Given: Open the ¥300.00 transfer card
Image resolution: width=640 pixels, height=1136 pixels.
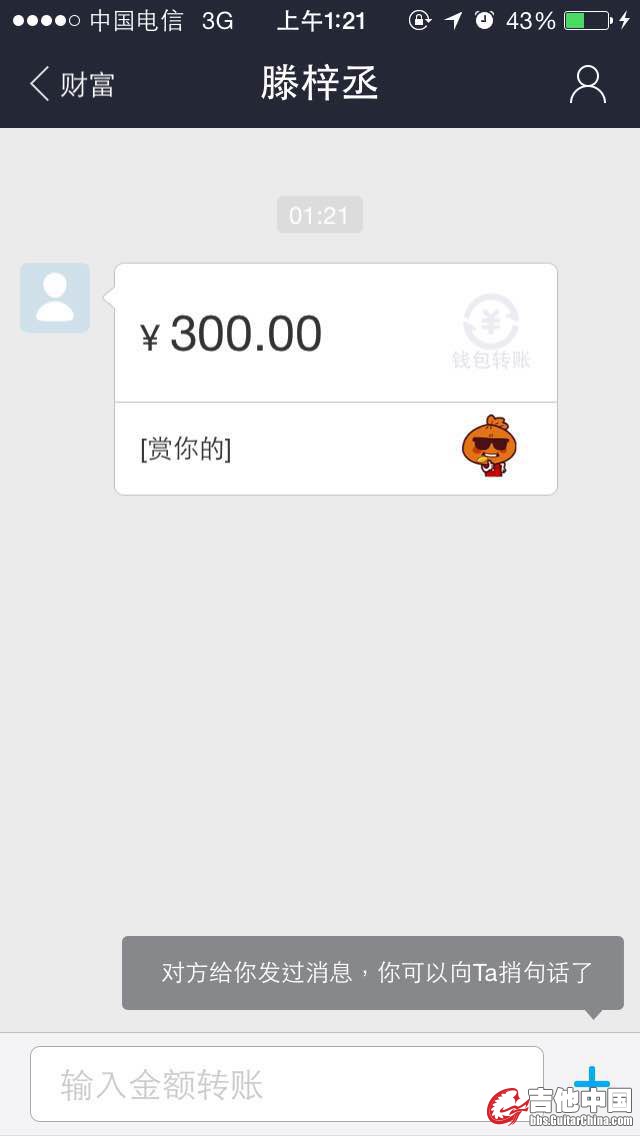Looking at the screenshot, I should 335,334.
